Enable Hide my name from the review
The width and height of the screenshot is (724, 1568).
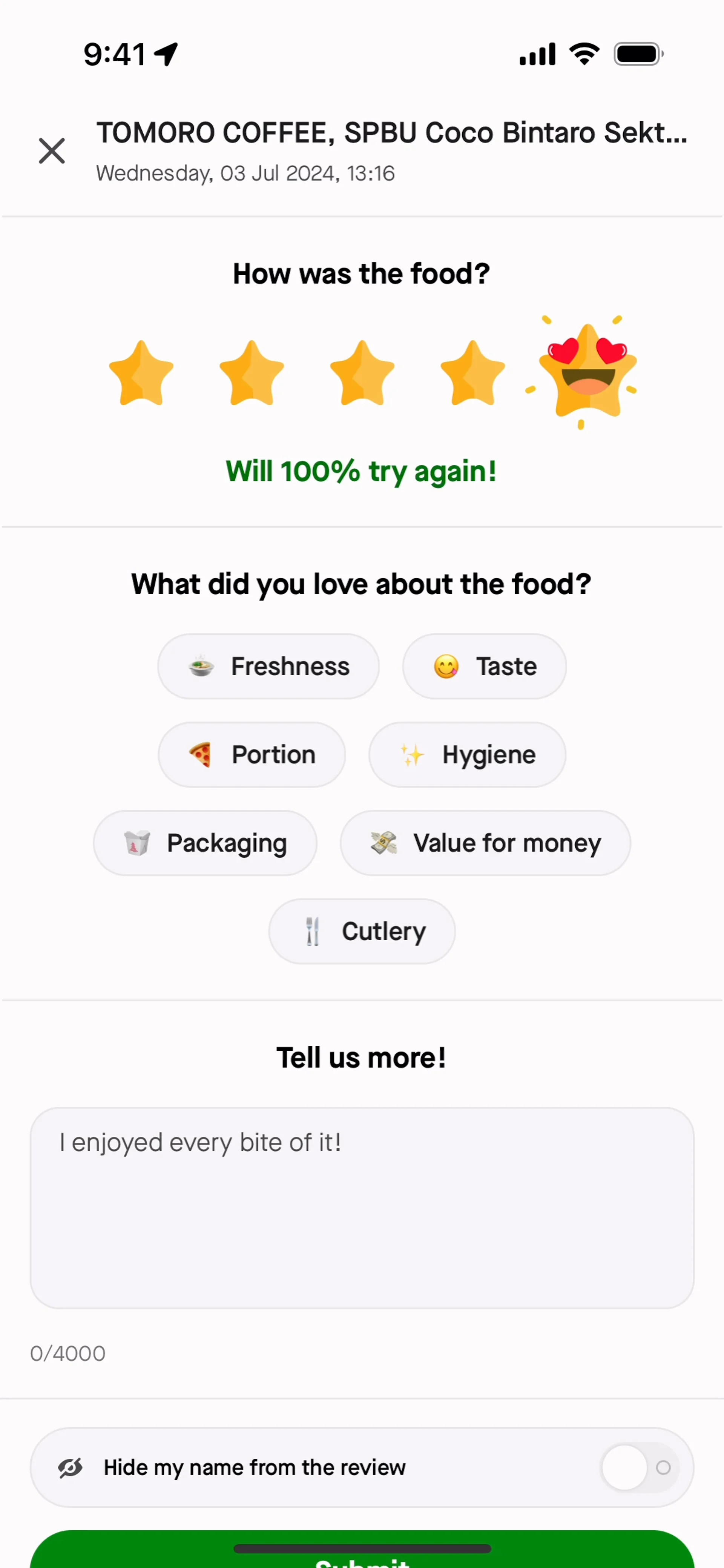pyautogui.click(x=639, y=1468)
